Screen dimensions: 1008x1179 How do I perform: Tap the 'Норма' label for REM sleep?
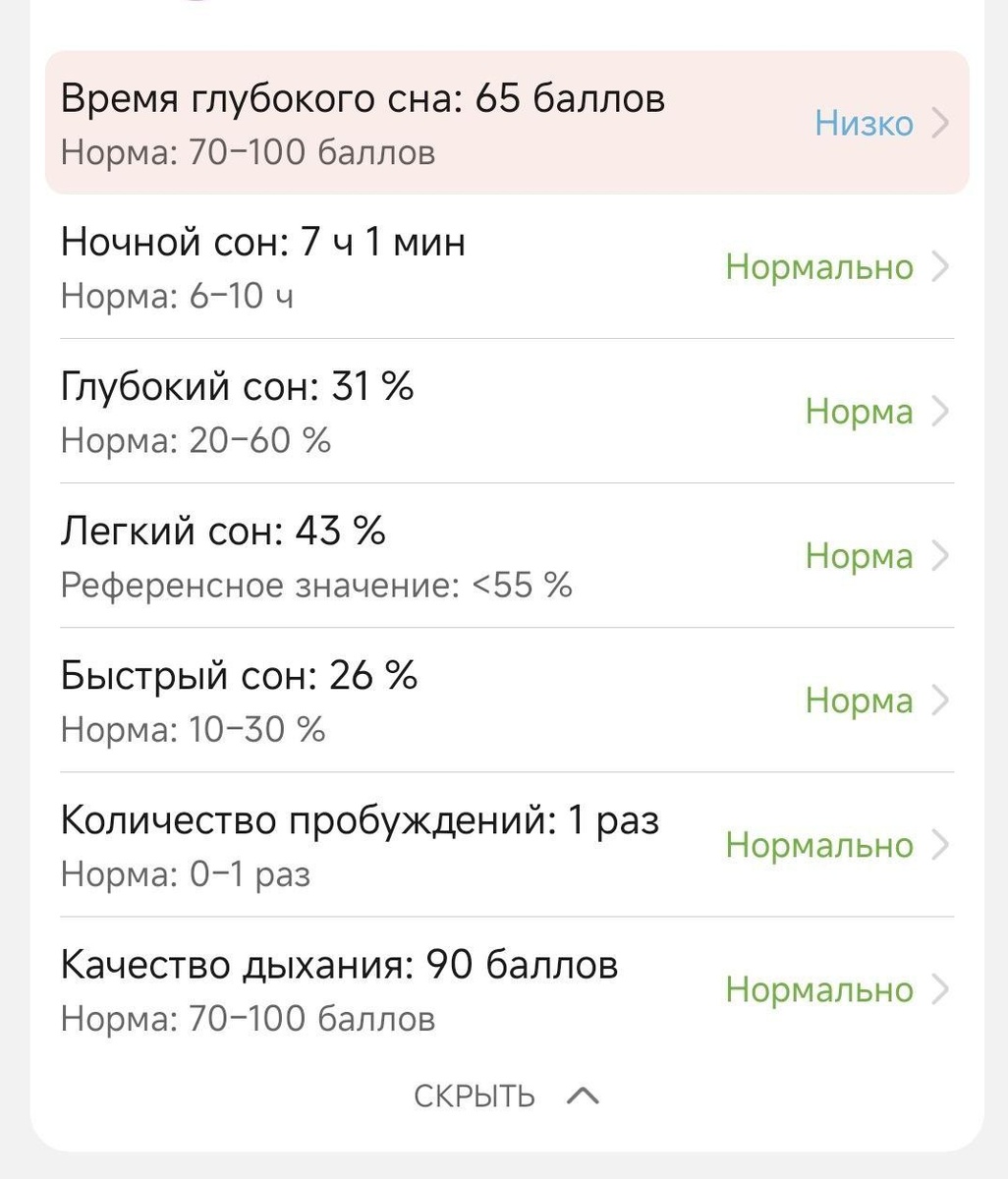[857, 700]
